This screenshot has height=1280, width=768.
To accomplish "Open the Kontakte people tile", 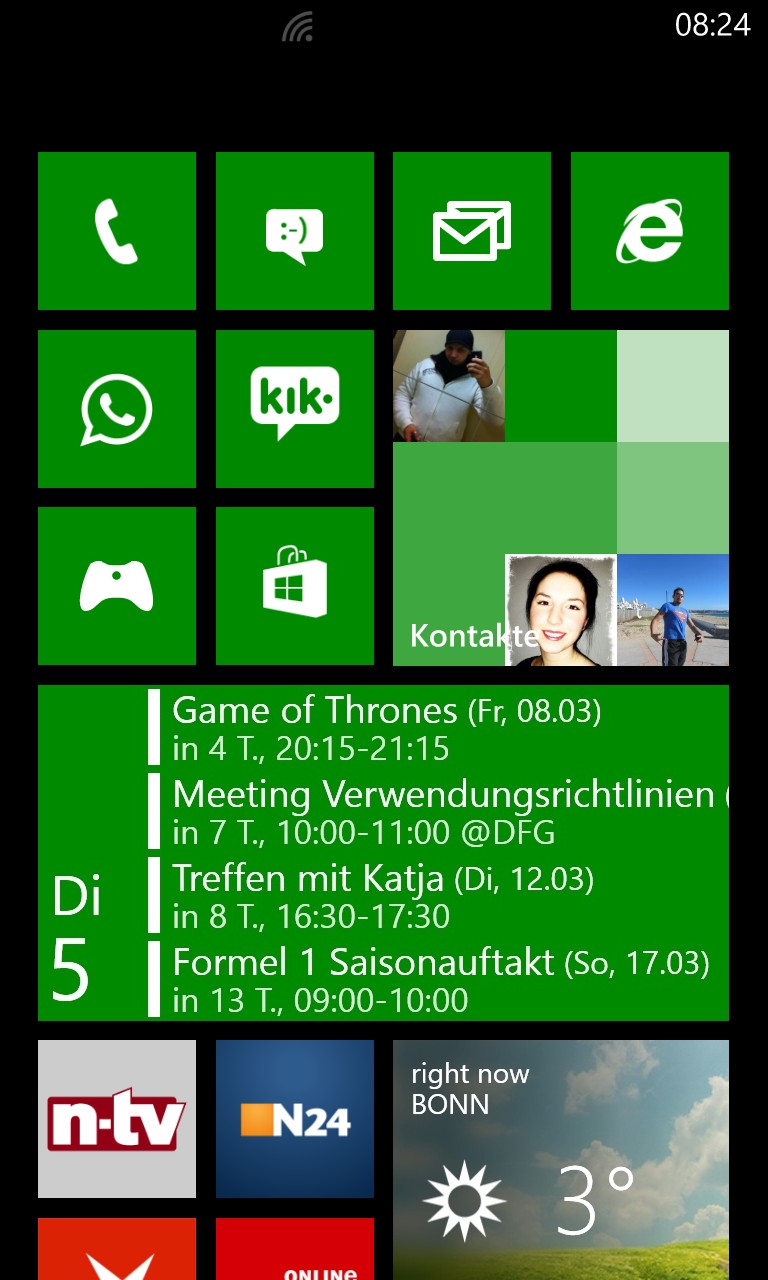I will (561, 498).
